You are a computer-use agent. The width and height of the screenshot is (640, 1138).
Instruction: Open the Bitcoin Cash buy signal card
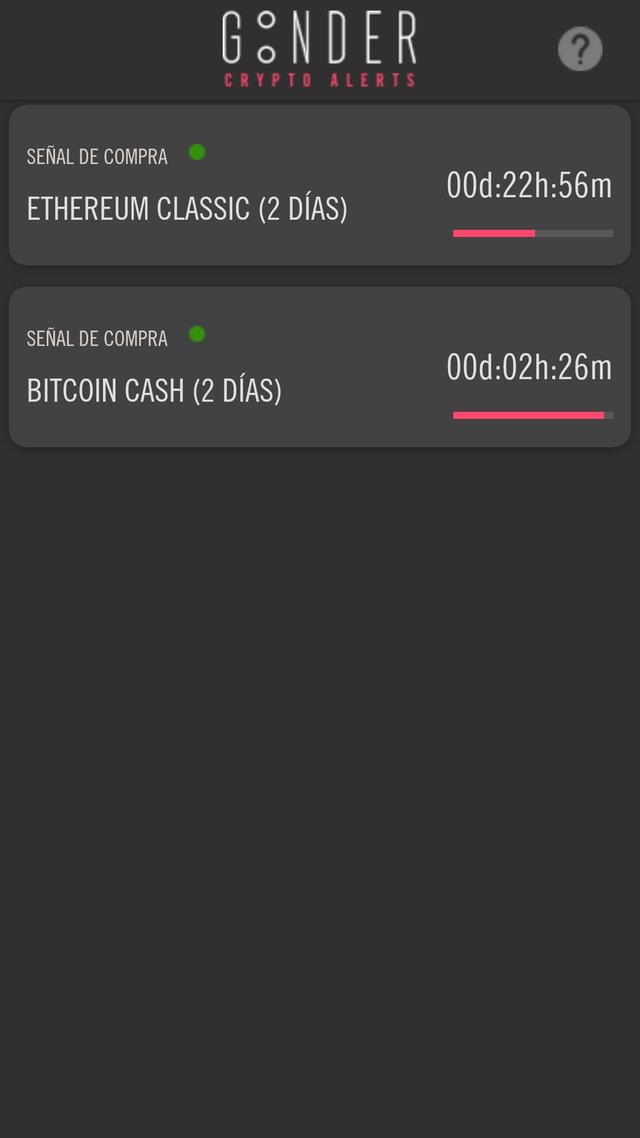pos(319,367)
